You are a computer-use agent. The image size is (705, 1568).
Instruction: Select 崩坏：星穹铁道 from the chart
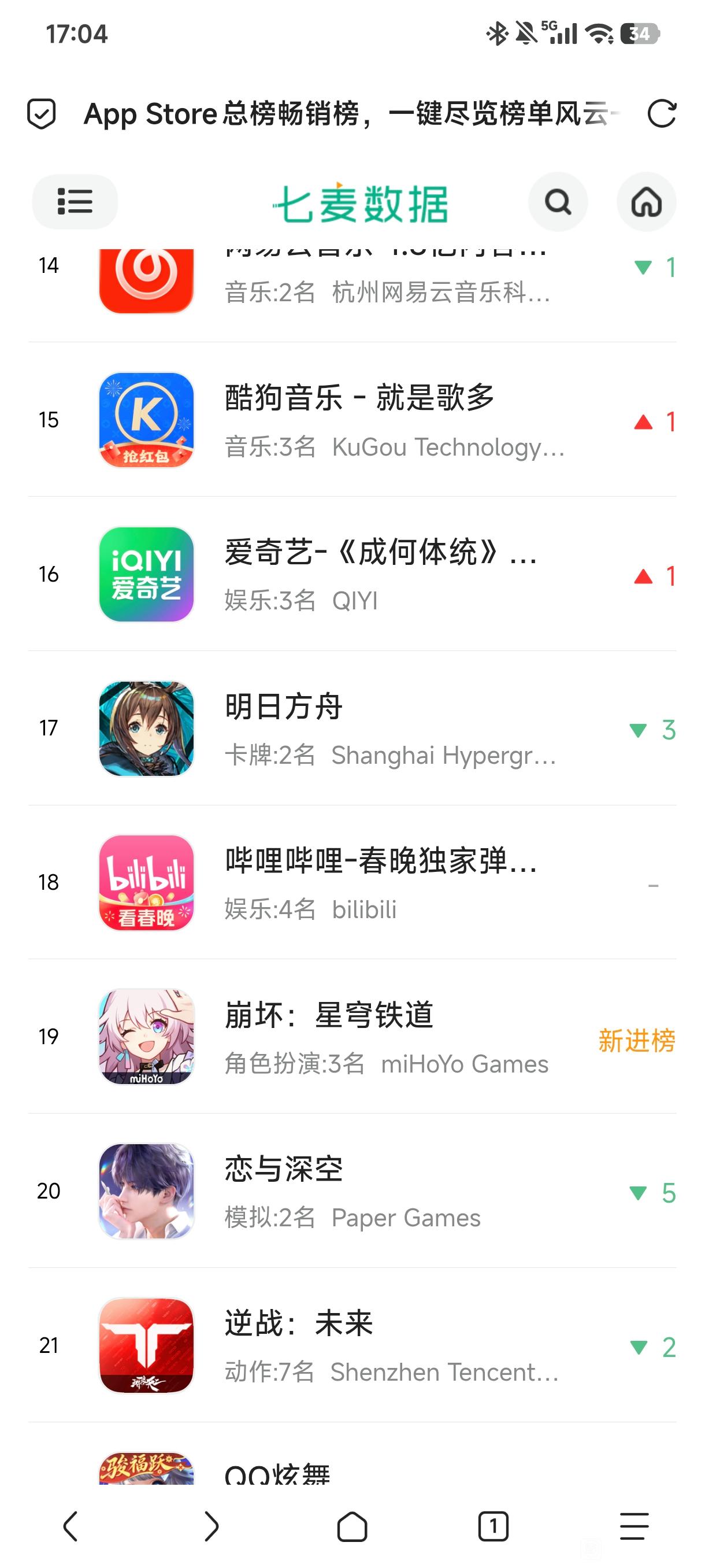[x=359, y=1037]
